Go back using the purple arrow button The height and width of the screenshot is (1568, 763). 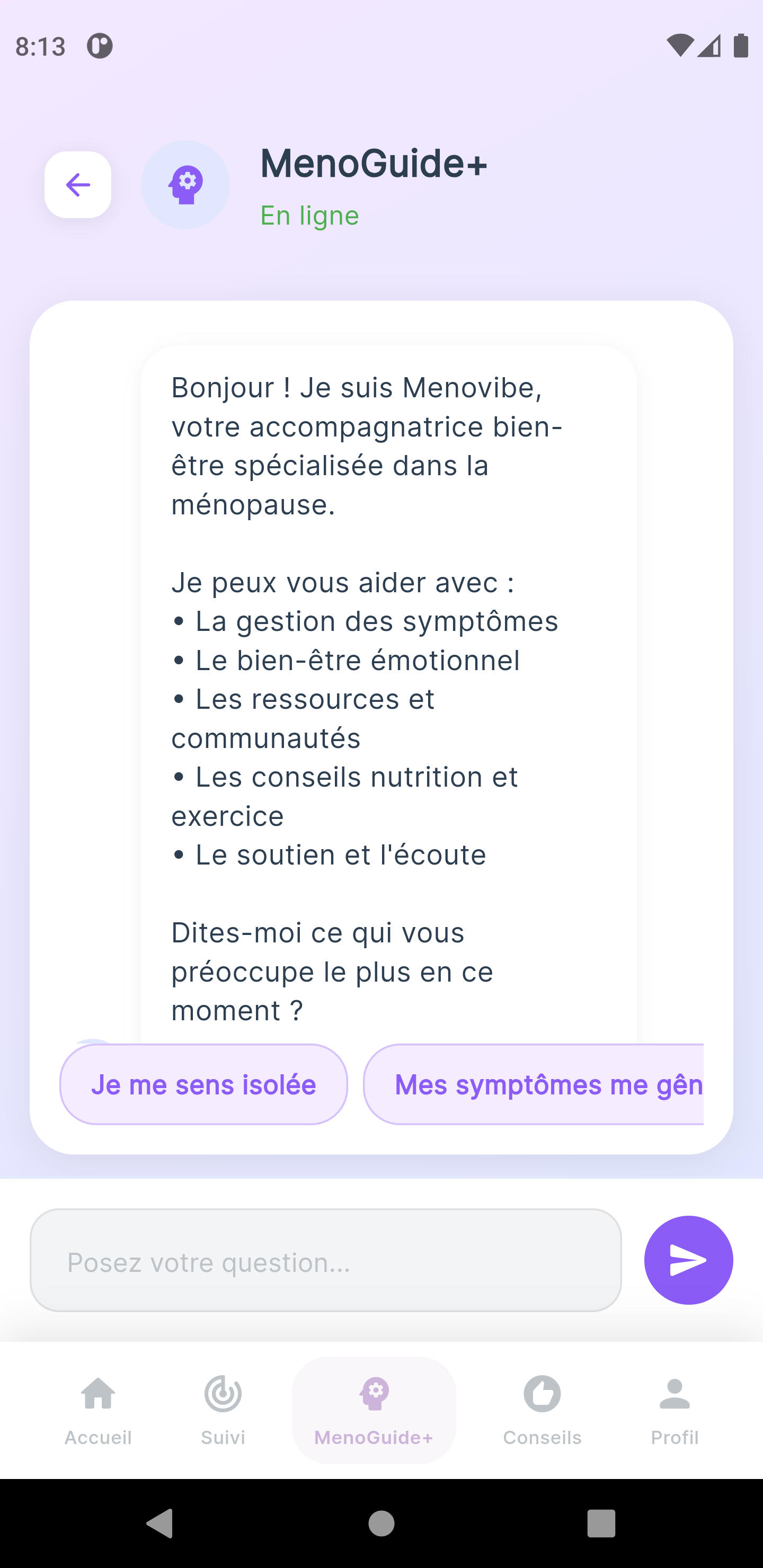[78, 184]
